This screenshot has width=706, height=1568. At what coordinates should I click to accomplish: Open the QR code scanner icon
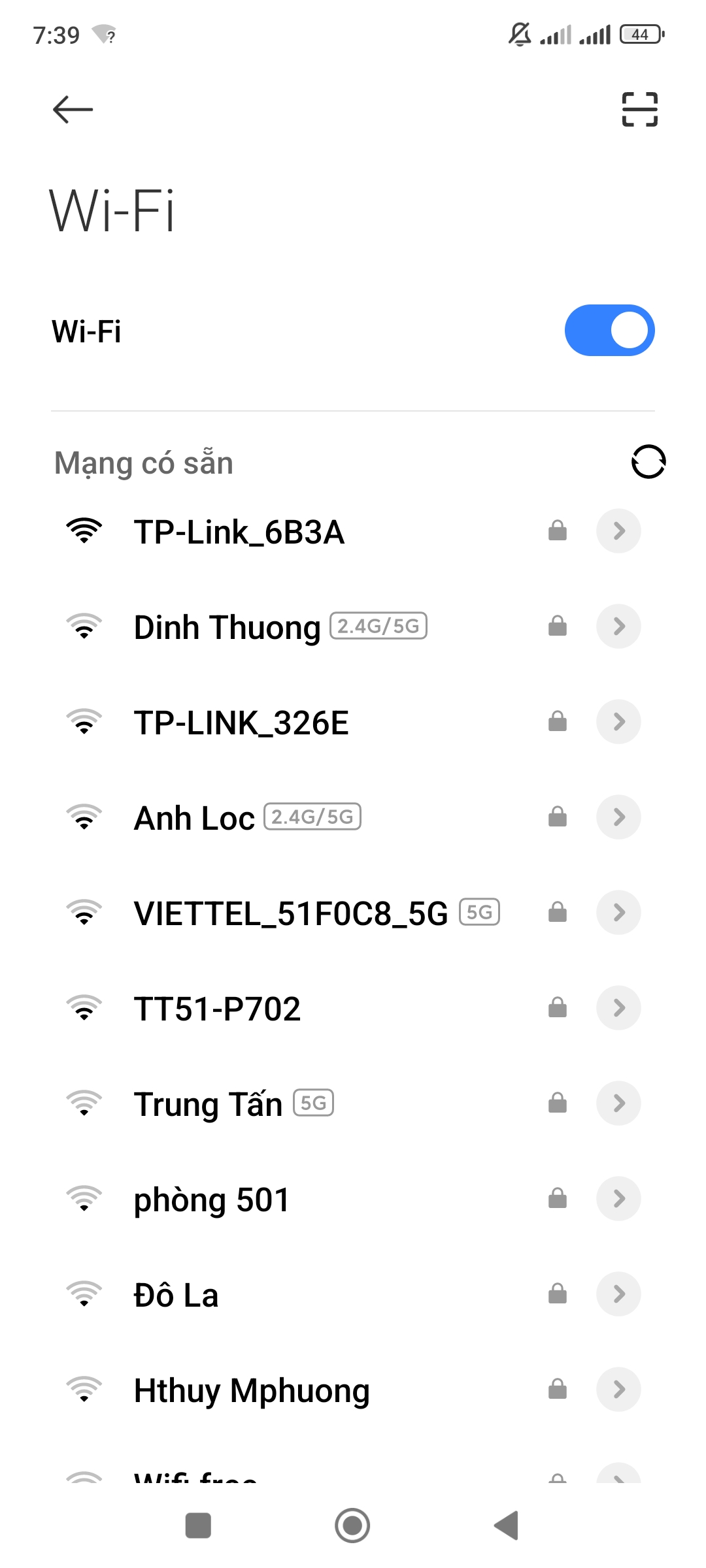tap(639, 109)
